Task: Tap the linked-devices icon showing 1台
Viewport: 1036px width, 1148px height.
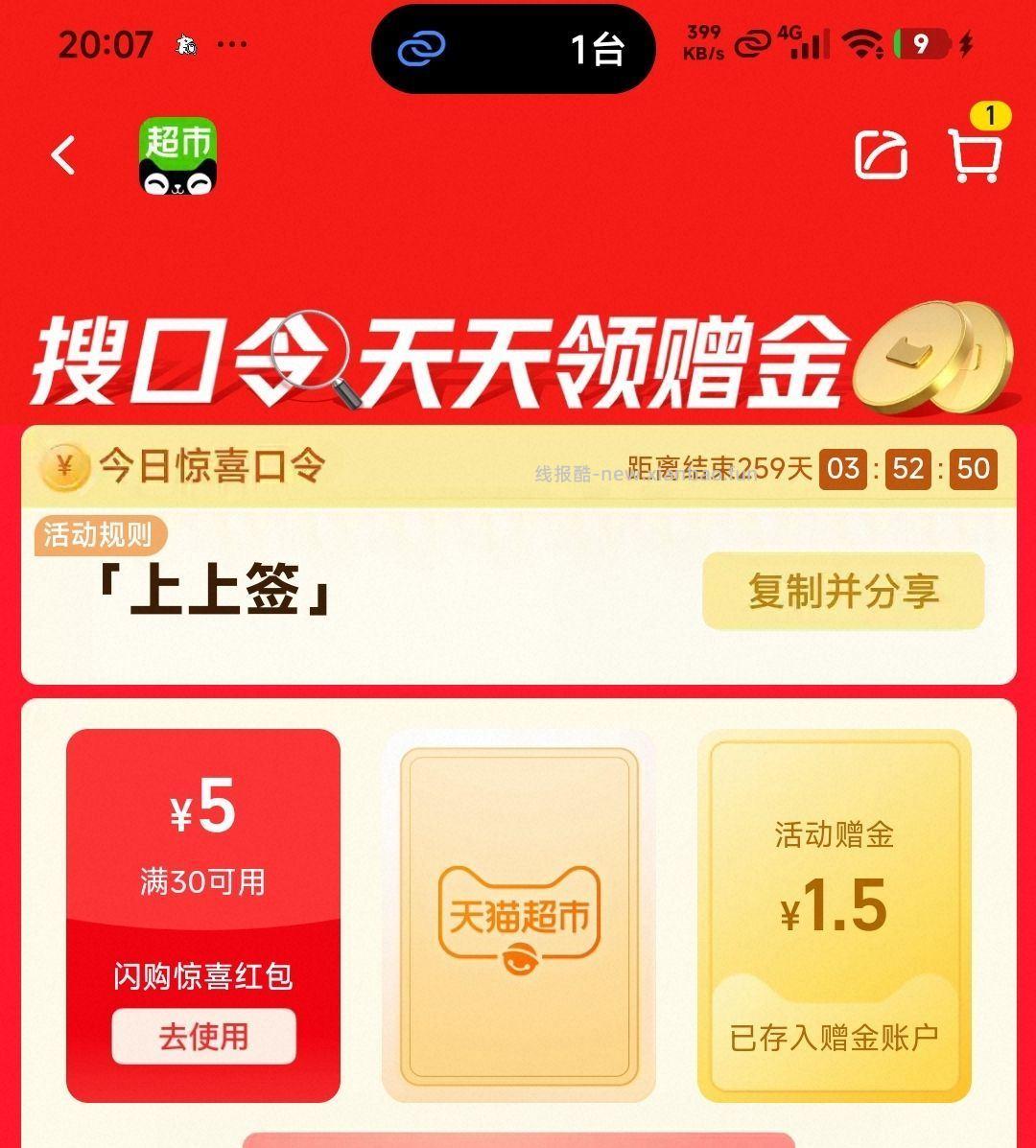Action: coord(515,50)
